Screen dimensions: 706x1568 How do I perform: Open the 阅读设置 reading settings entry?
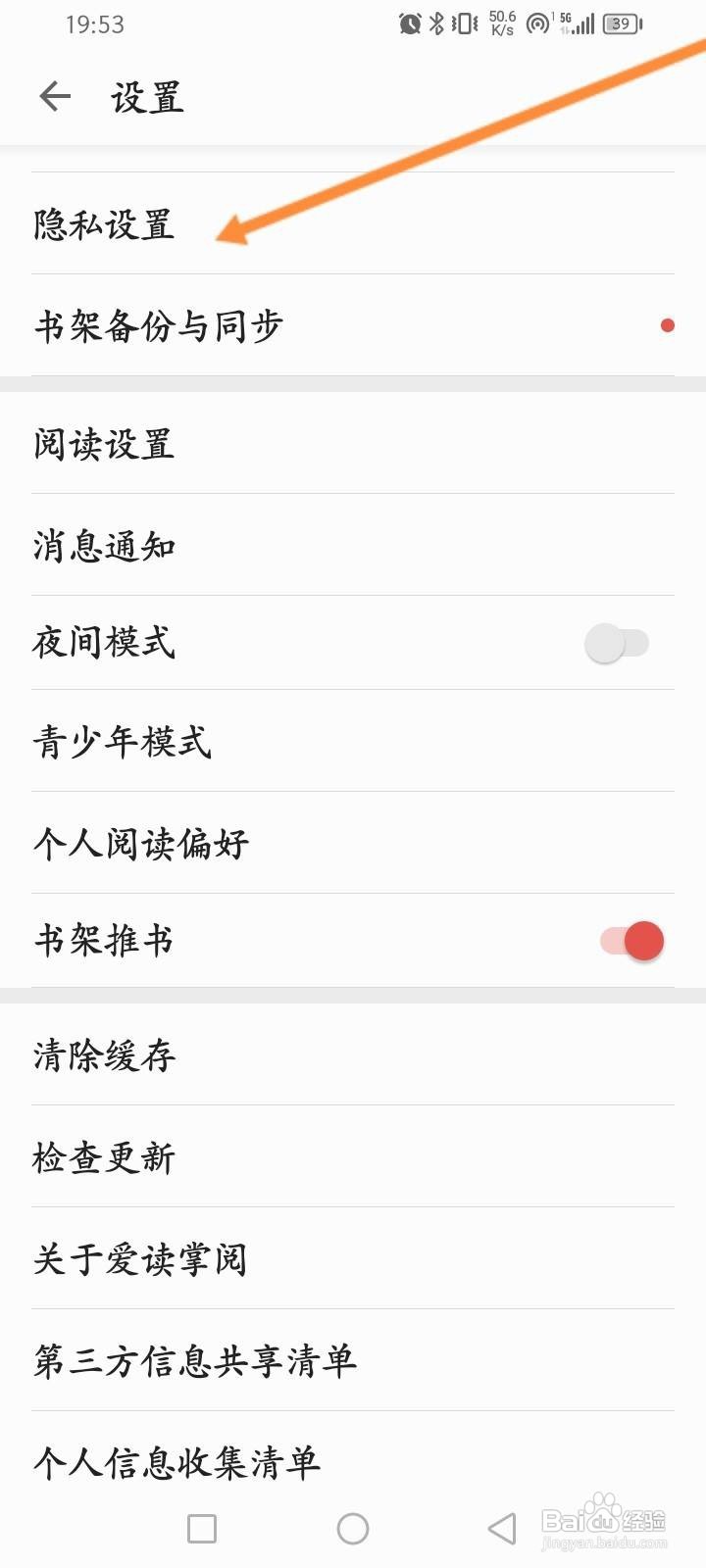point(104,446)
